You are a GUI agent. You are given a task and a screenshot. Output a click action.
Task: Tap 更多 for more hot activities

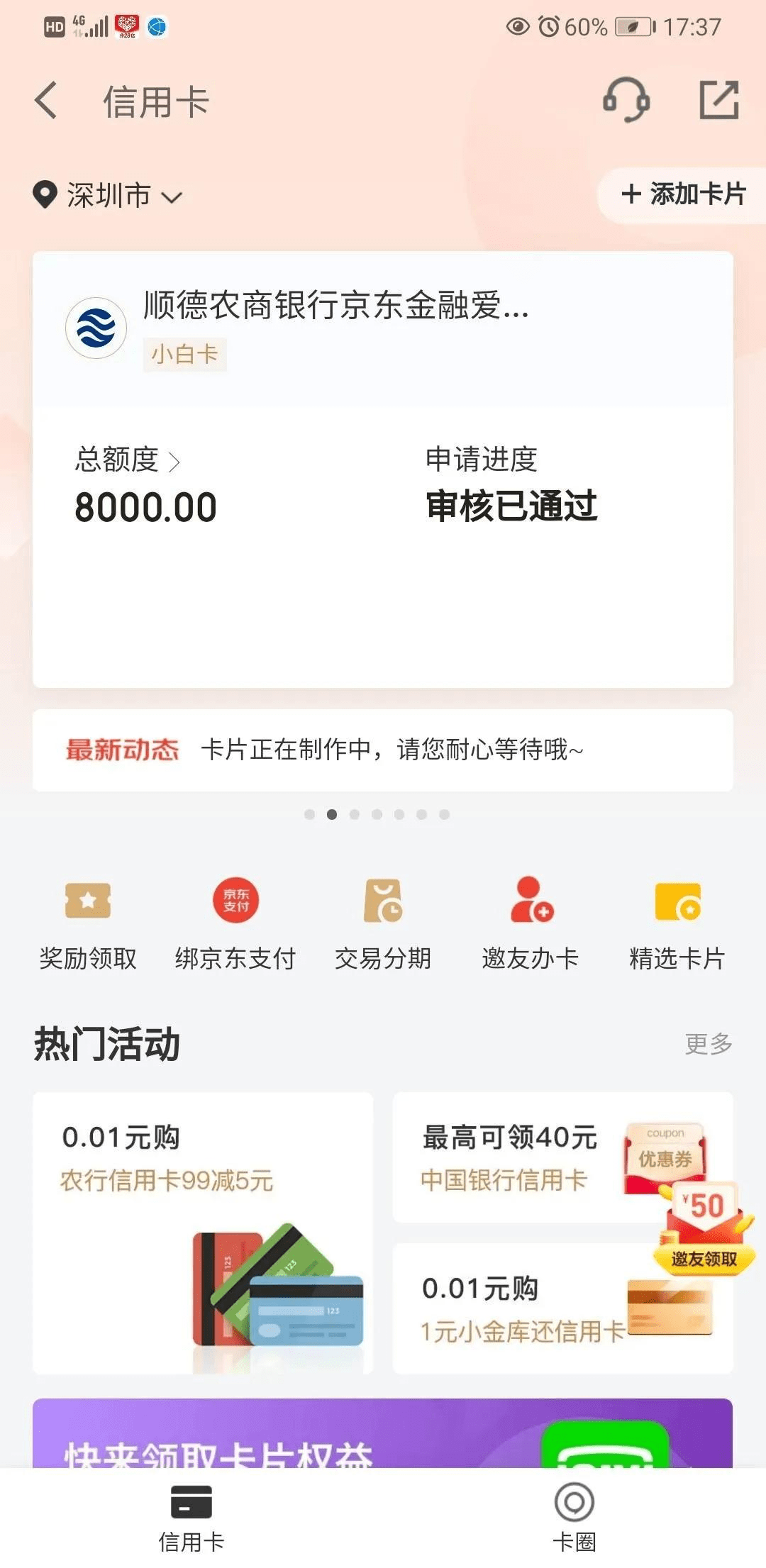pos(709,1044)
